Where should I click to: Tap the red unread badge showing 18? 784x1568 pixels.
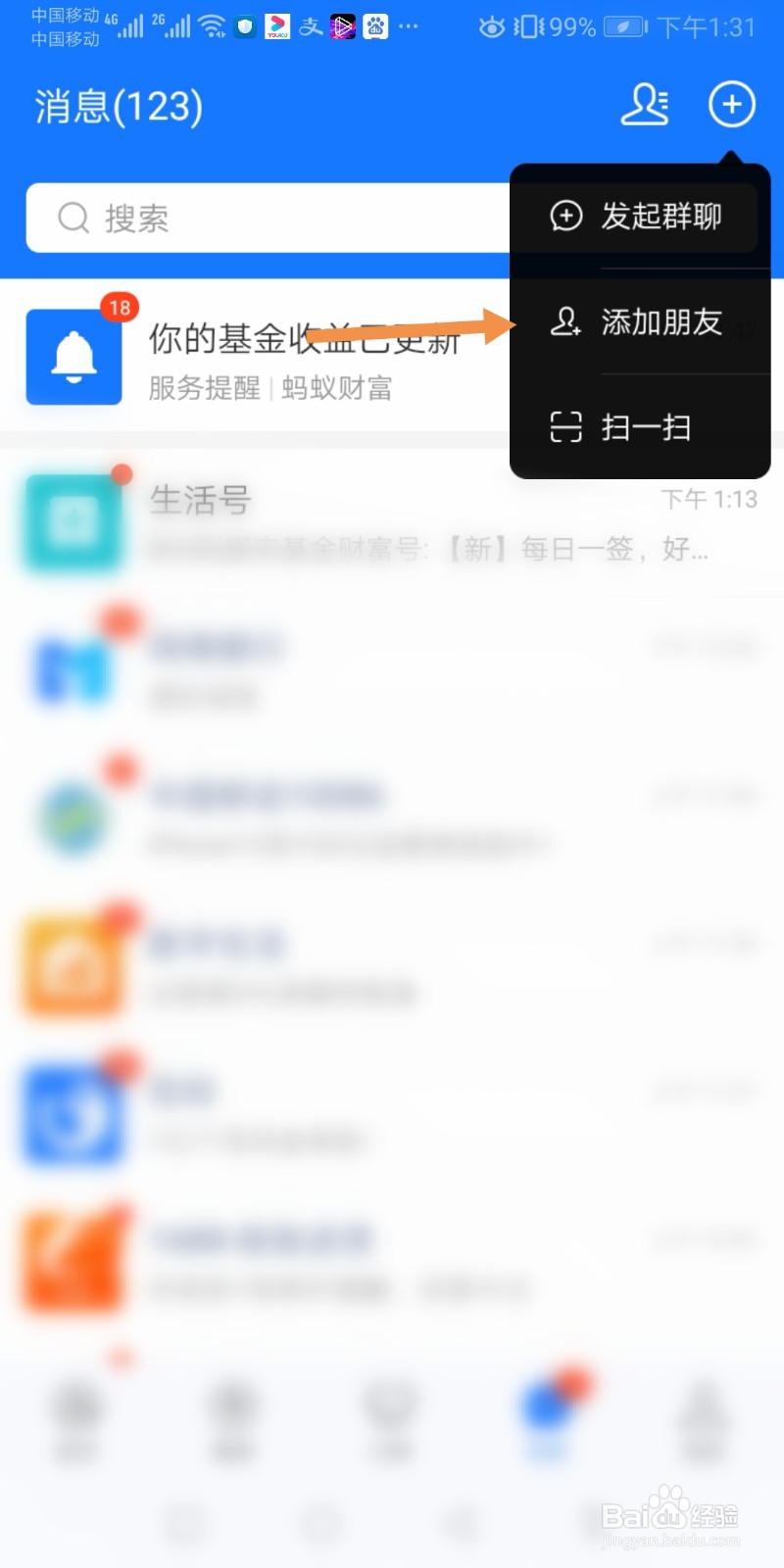[120, 308]
